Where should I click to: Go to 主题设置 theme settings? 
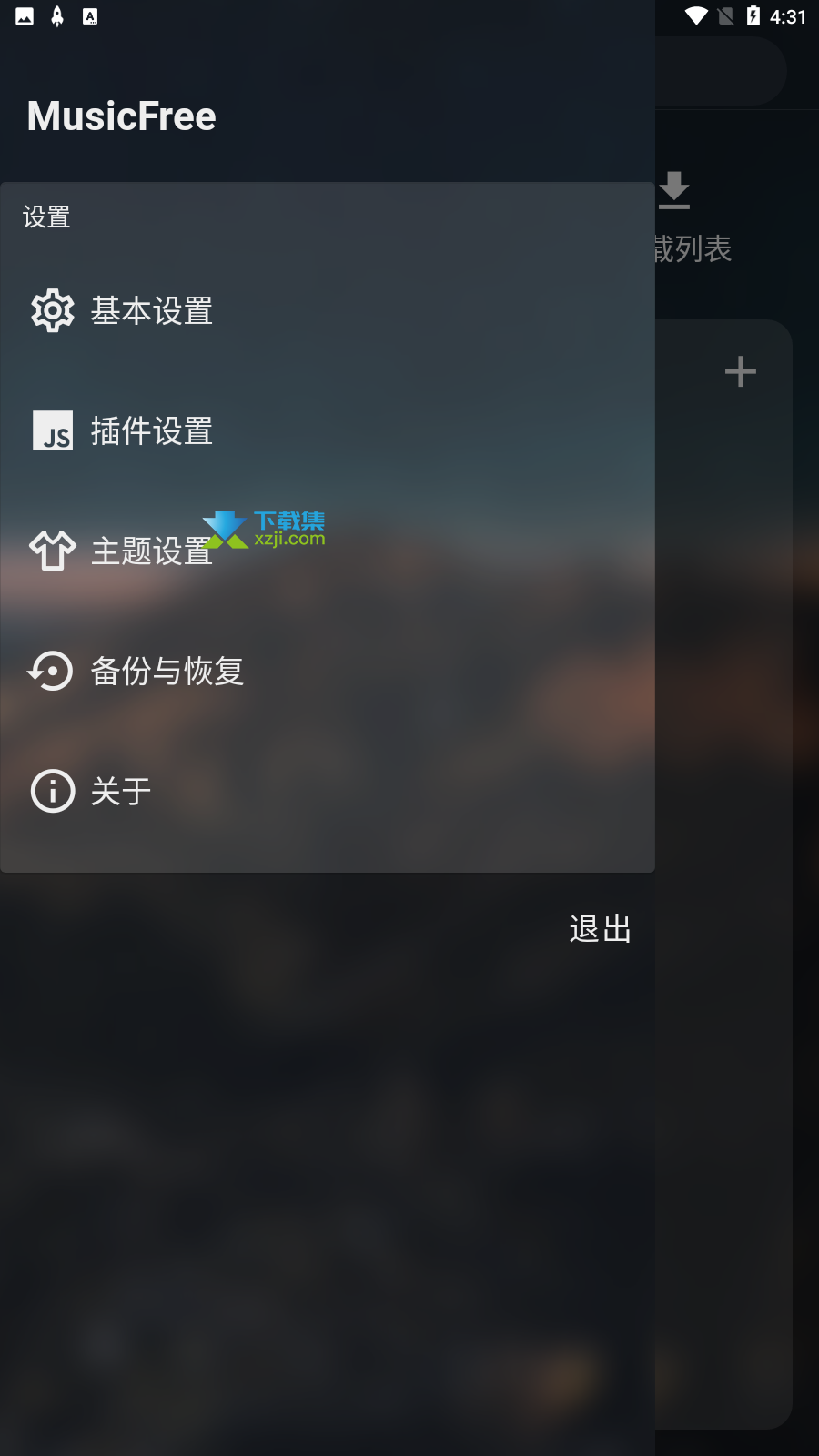click(151, 551)
